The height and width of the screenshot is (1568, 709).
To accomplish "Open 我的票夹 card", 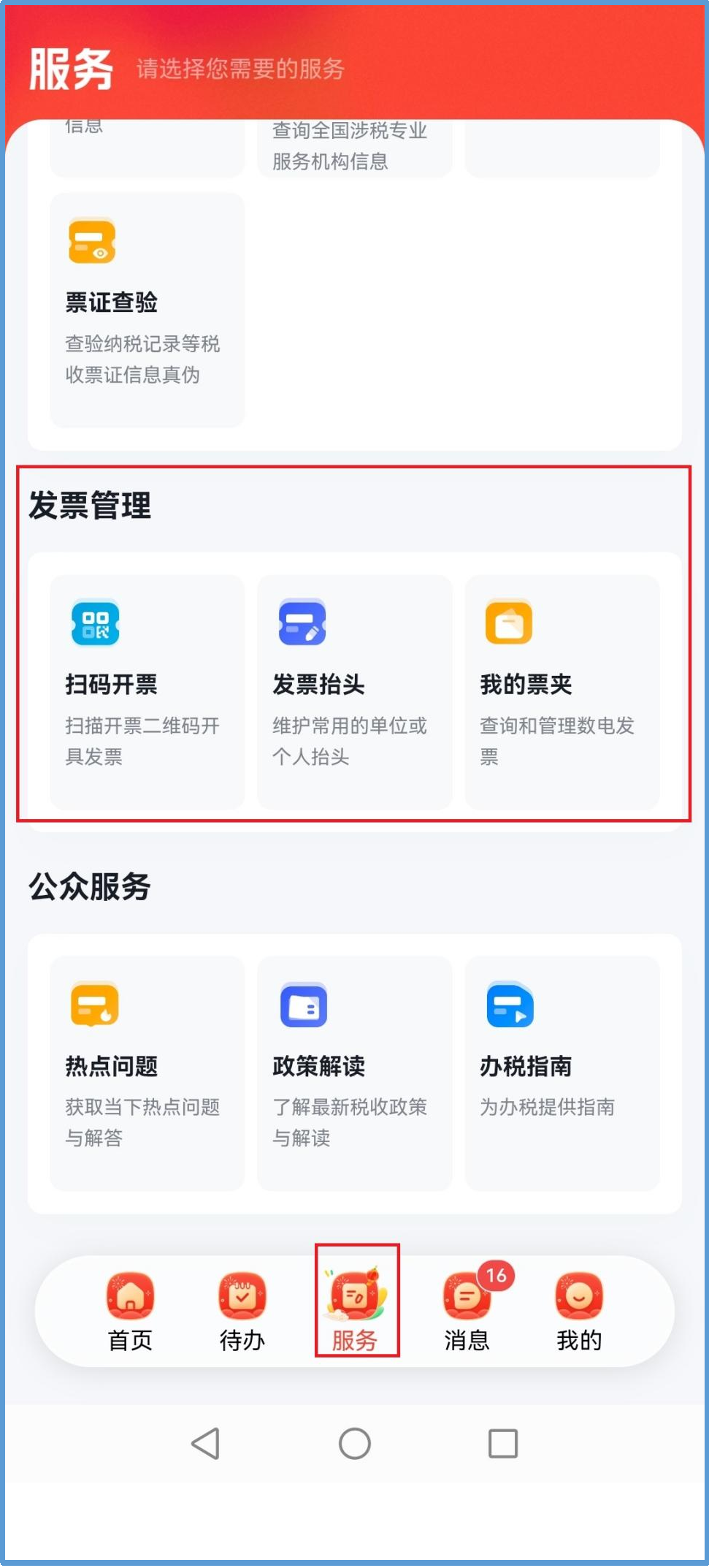I will [x=562, y=691].
